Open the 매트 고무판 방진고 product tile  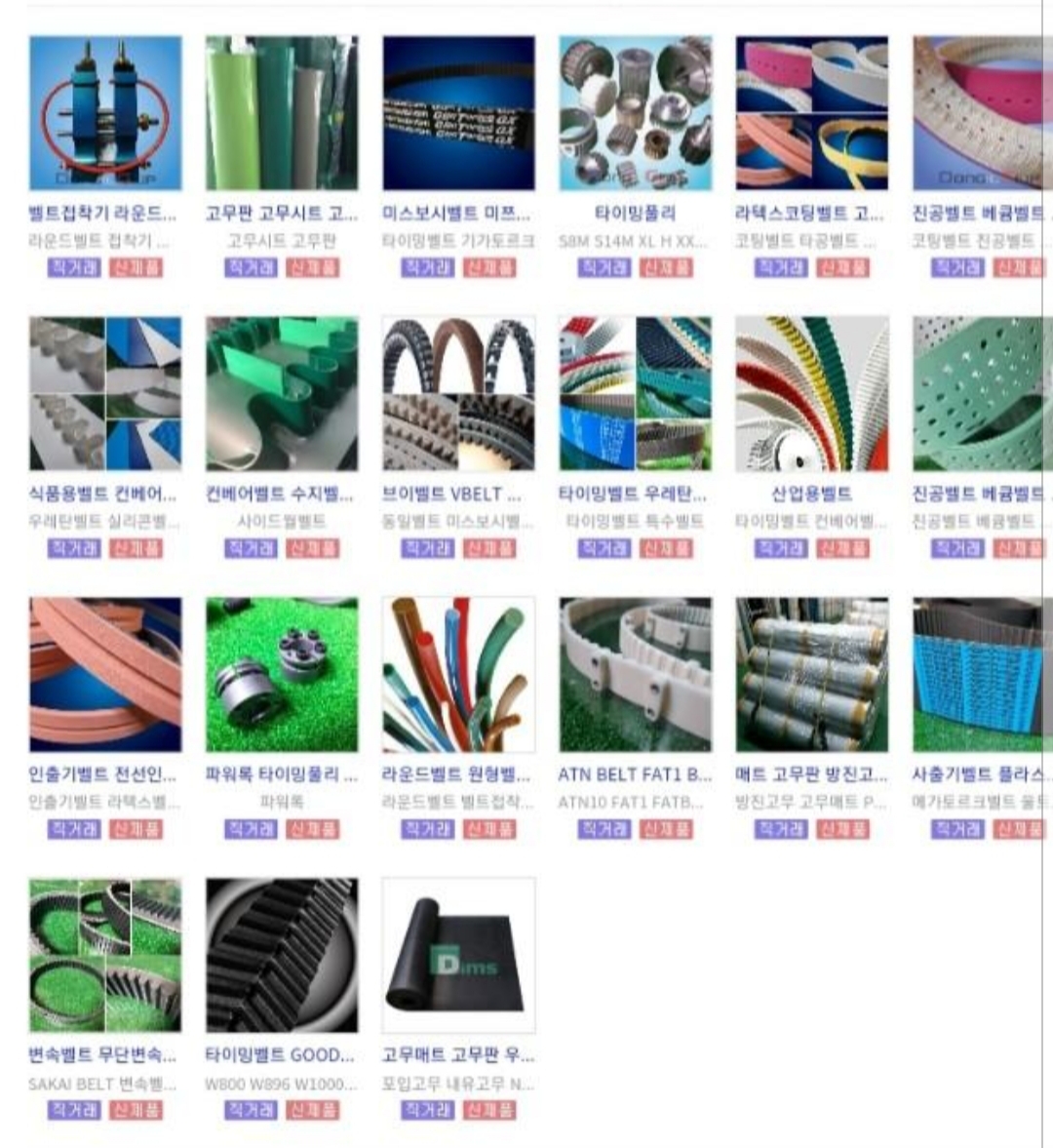click(x=811, y=674)
